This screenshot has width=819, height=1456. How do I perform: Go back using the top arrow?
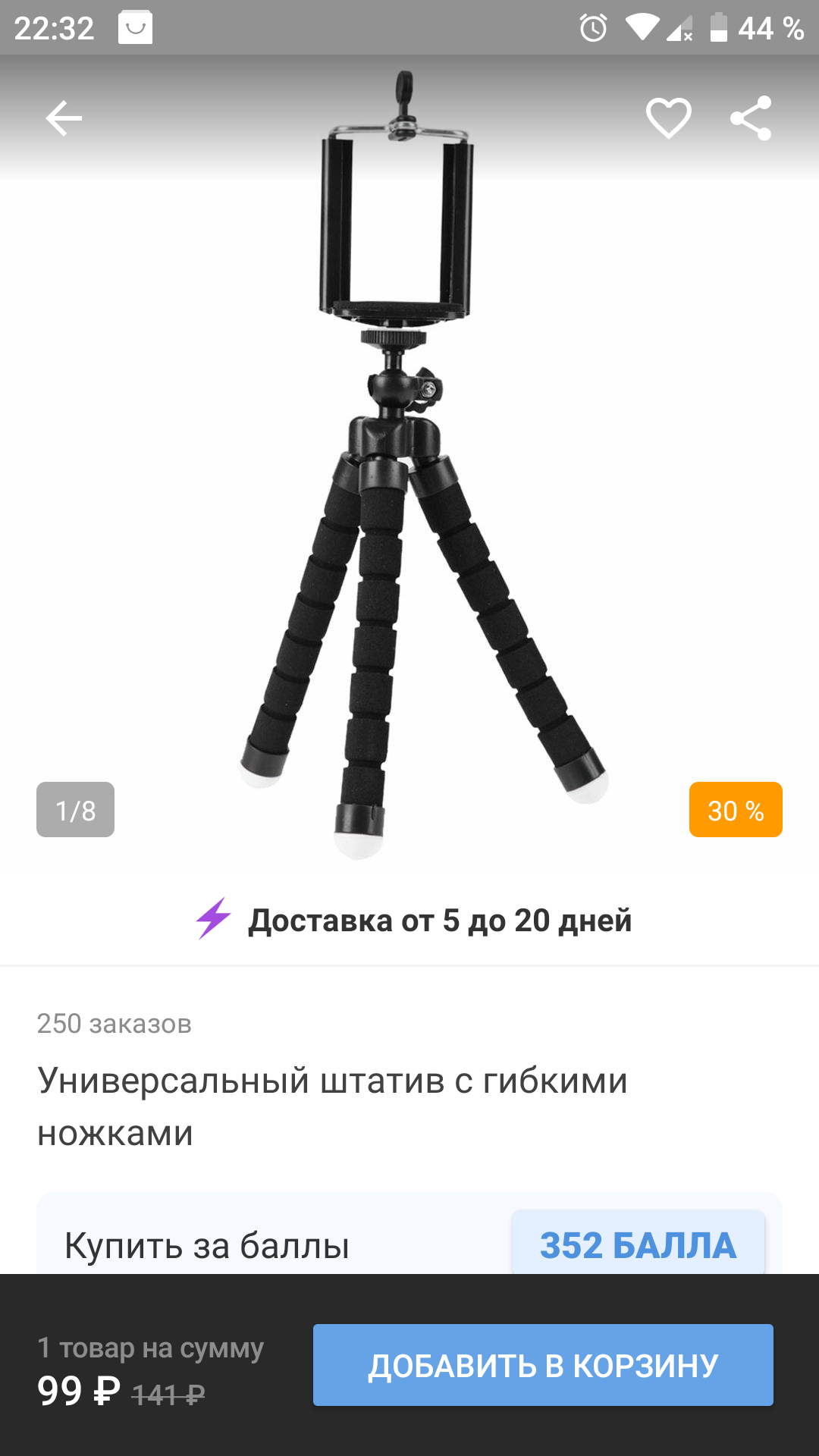pyautogui.click(x=64, y=118)
